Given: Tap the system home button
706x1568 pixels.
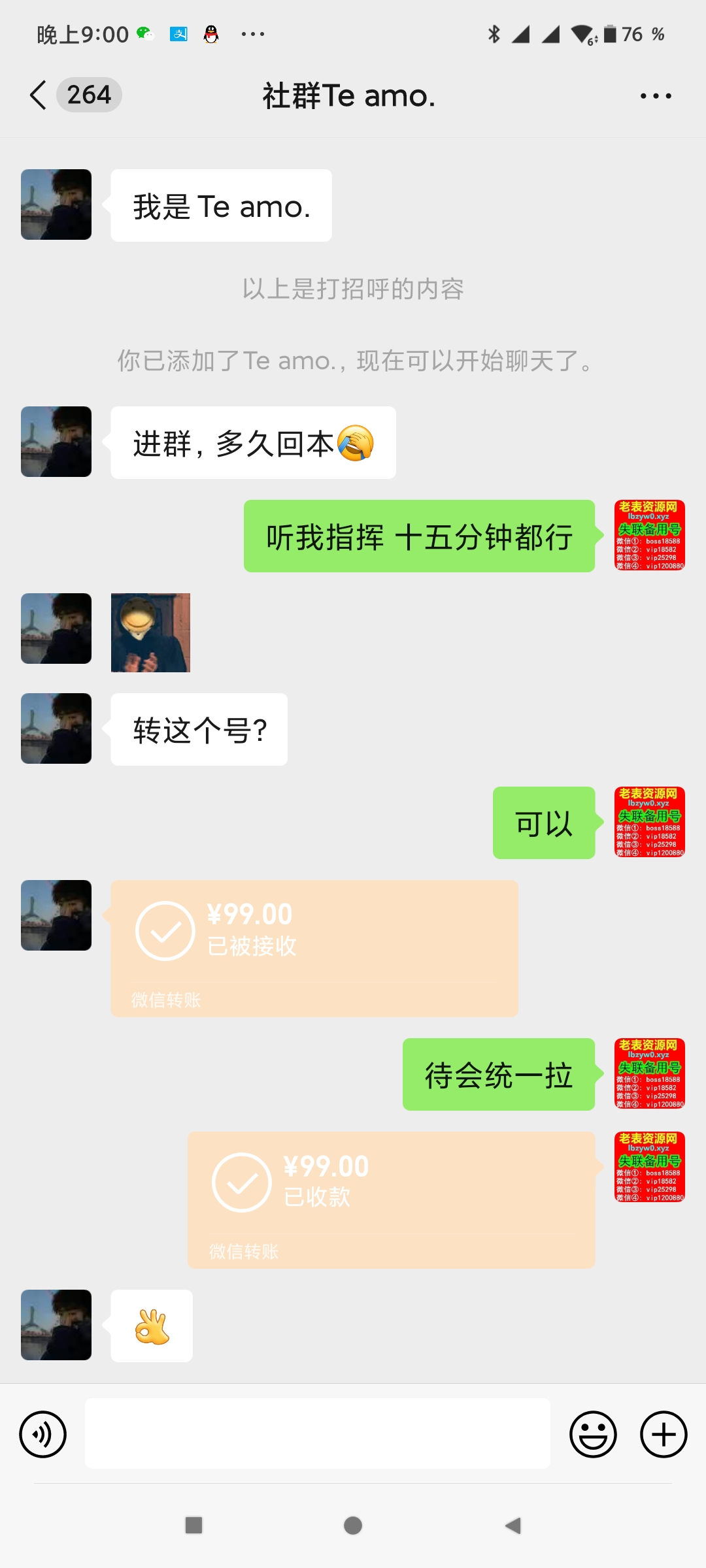Looking at the screenshot, I should pyautogui.click(x=353, y=1526).
